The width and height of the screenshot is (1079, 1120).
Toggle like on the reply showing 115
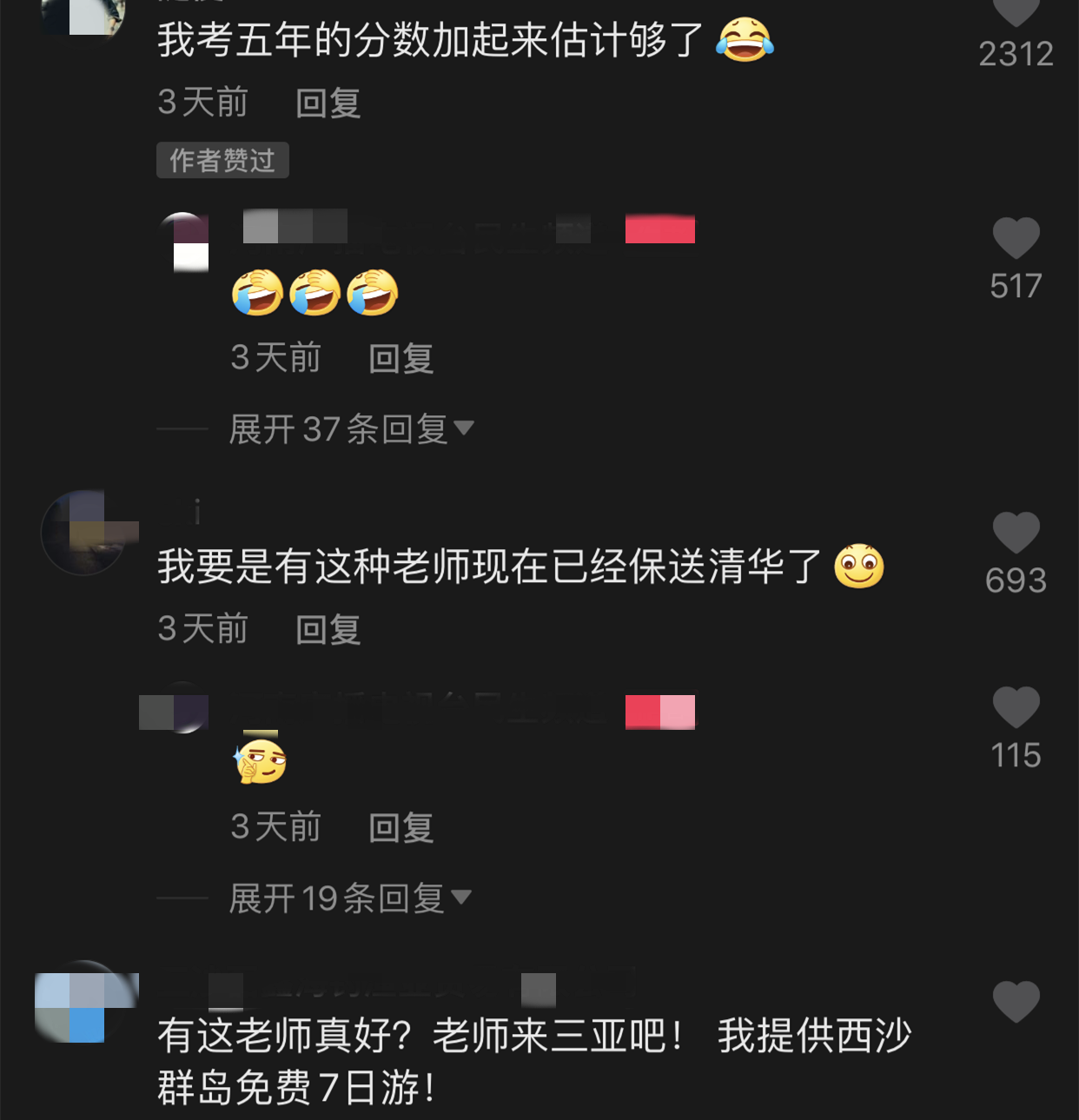(x=1015, y=708)
